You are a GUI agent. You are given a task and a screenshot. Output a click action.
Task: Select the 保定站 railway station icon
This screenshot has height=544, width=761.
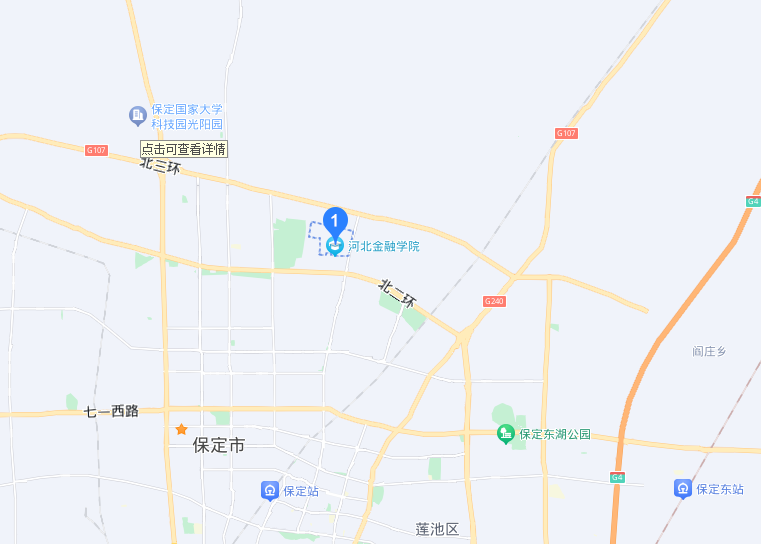270,490
